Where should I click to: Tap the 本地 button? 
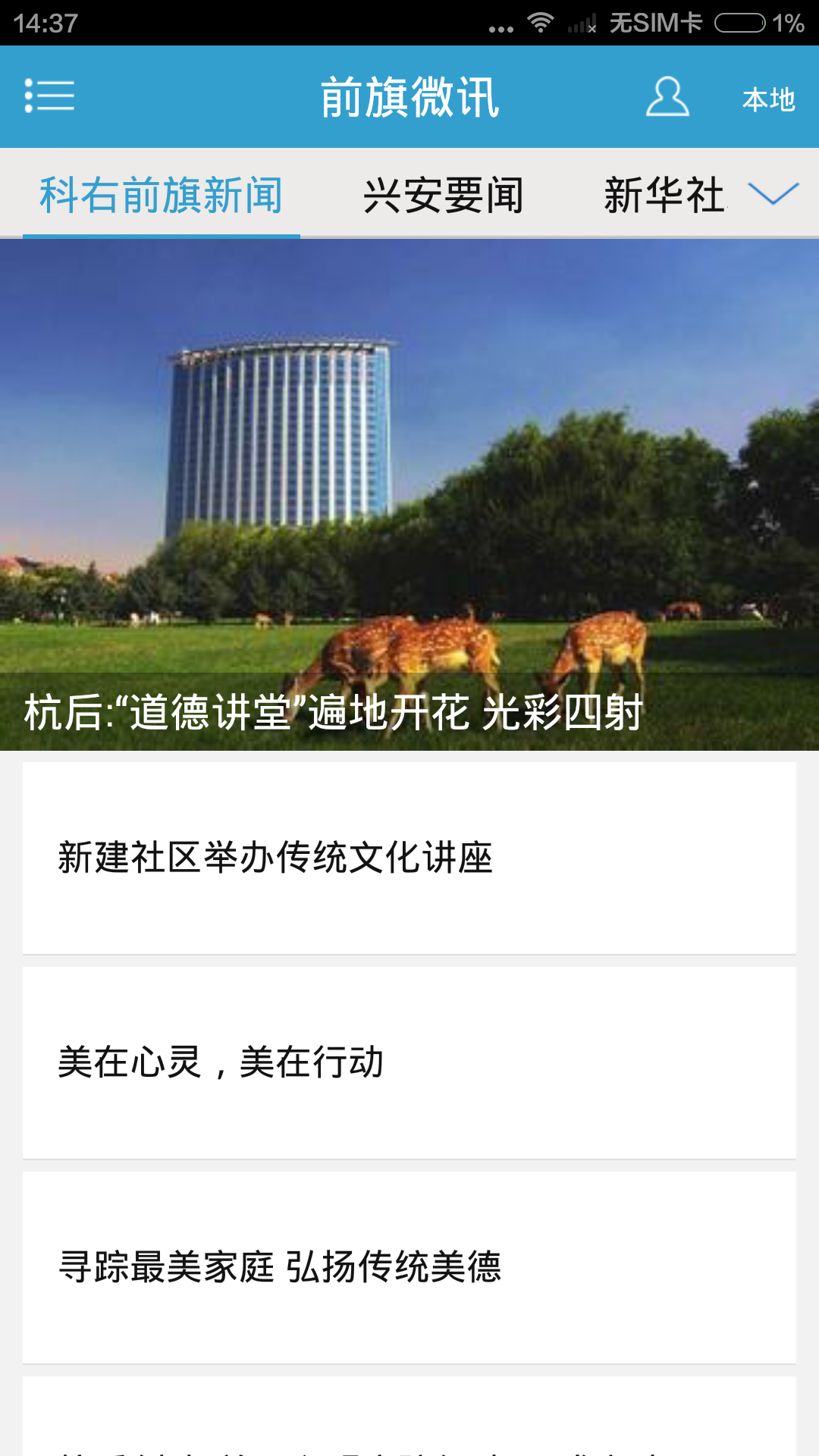click(768, 99)
